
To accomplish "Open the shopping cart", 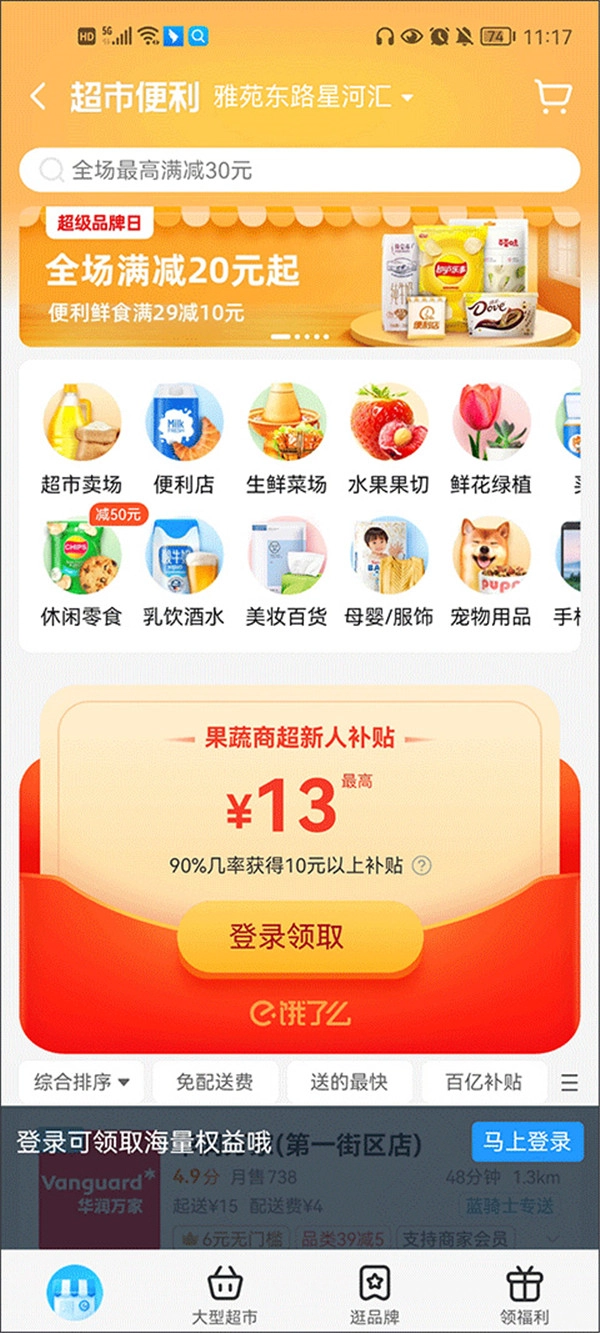I will tap(553, 97).
